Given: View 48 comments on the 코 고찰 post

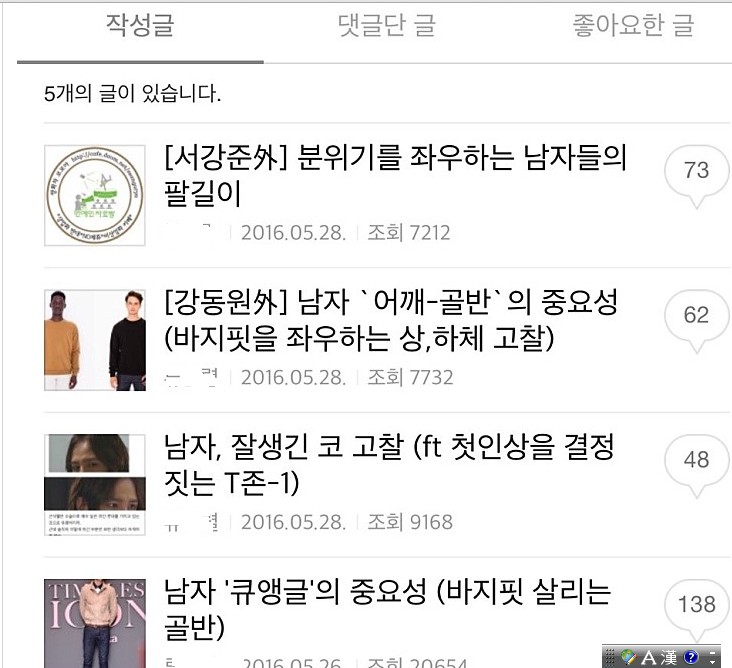Looking at the screenshot, I should [x=696, y=461].
